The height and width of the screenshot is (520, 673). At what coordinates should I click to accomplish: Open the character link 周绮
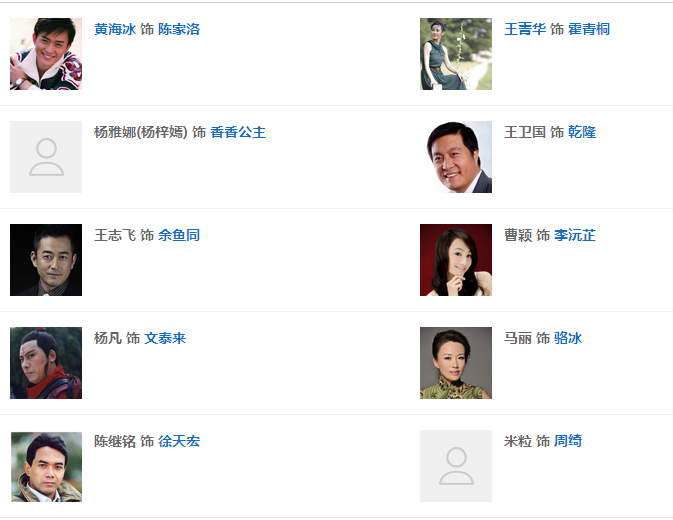(567, 442)
